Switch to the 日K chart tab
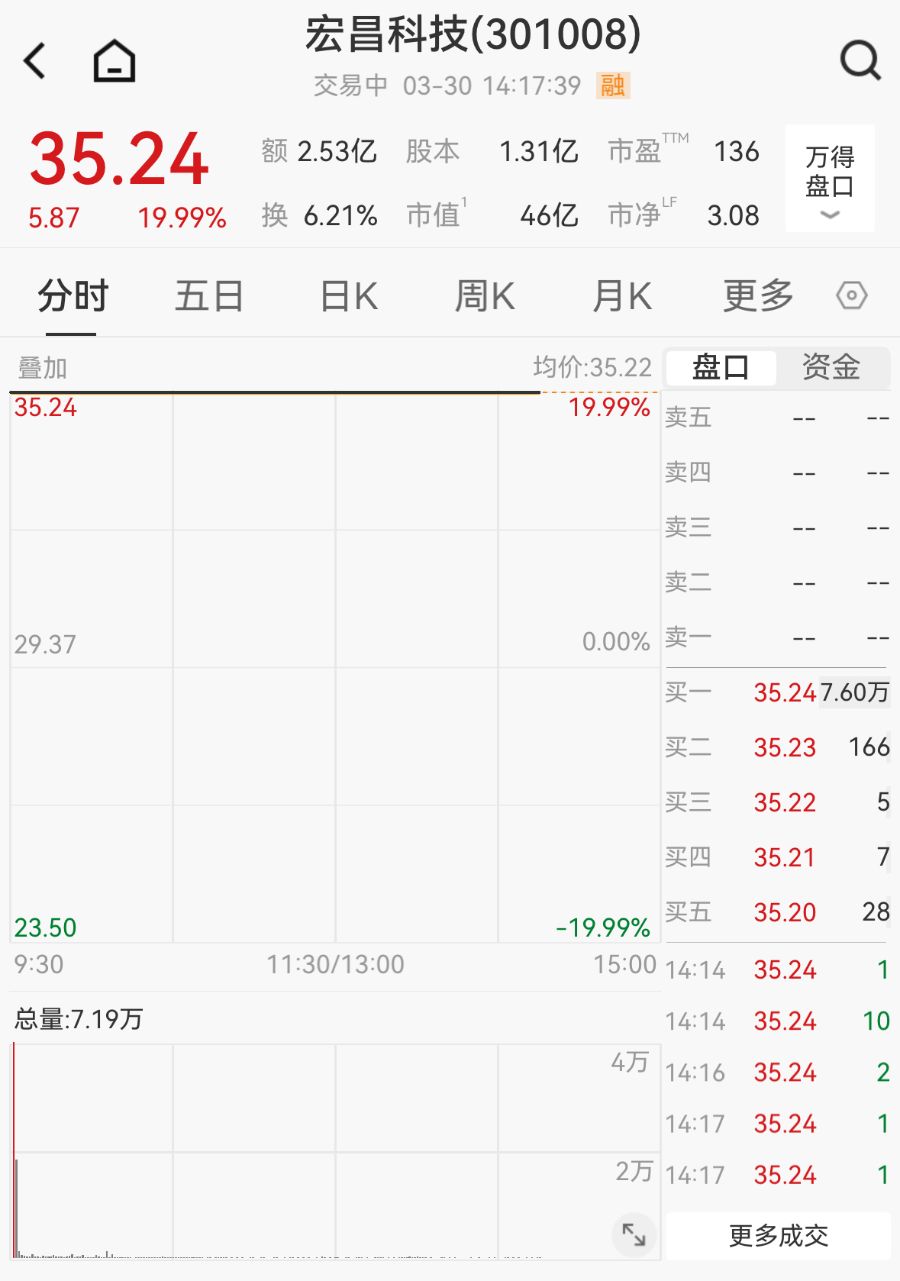900x1281 pixels. pos(348,297)
